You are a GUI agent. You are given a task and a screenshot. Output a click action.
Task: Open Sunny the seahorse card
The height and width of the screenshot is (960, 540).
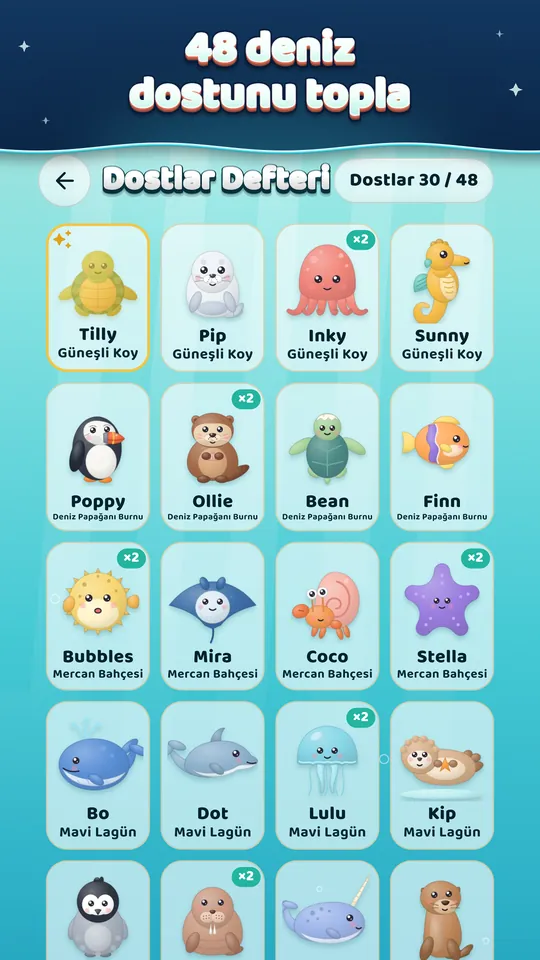(442, 298)
